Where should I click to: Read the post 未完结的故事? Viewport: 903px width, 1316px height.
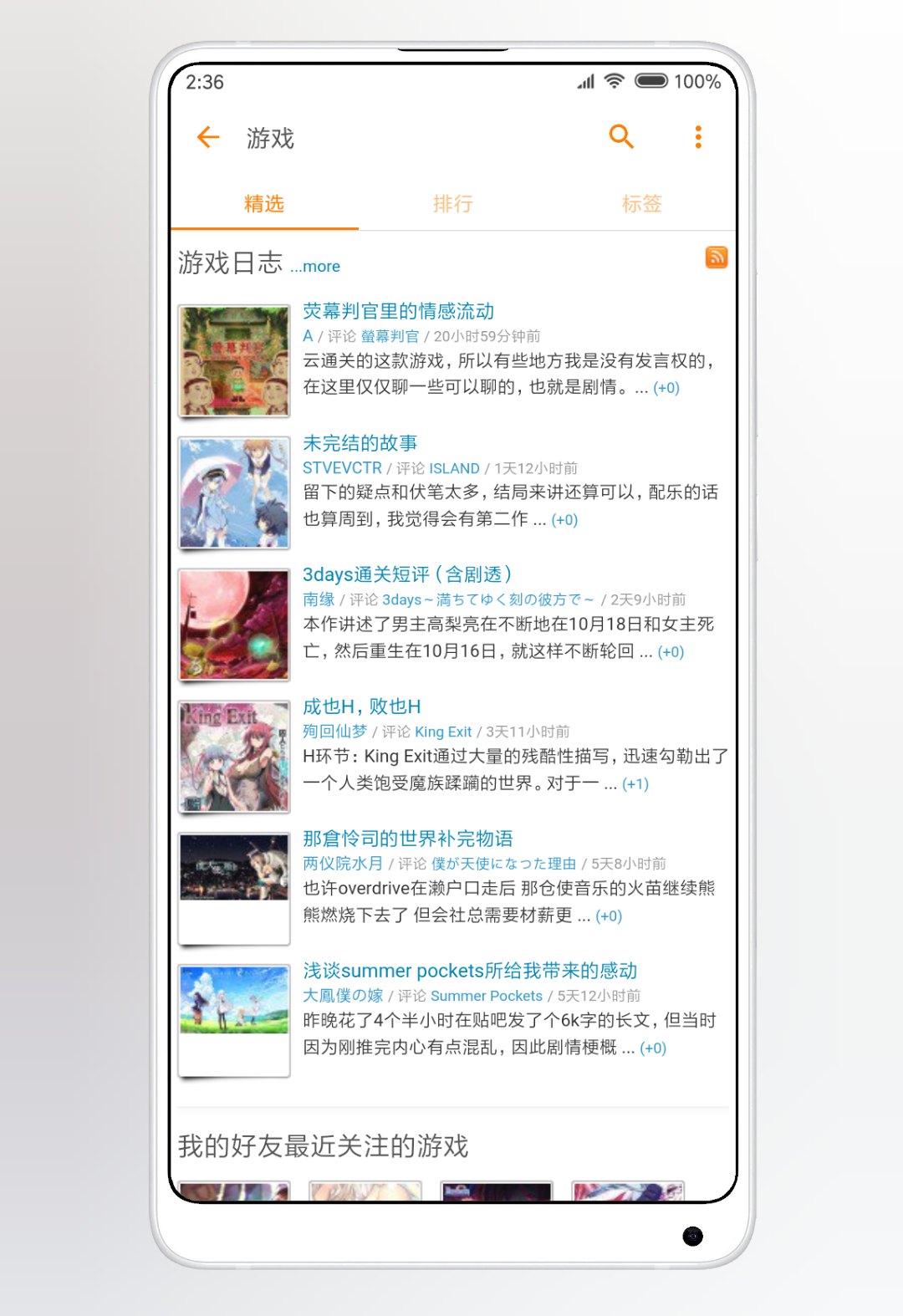[360, 443]
